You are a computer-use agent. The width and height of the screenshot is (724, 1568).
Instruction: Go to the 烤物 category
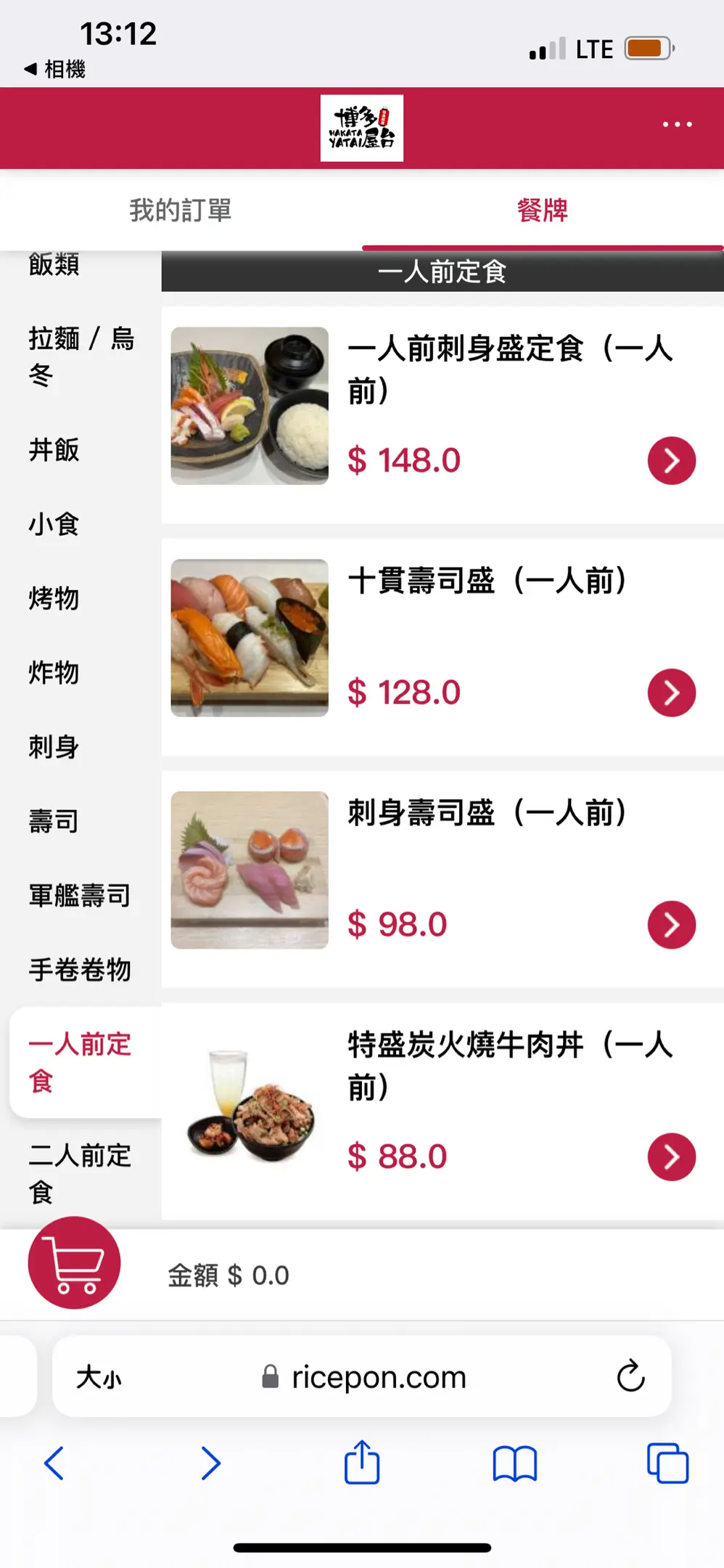point(54,599)
